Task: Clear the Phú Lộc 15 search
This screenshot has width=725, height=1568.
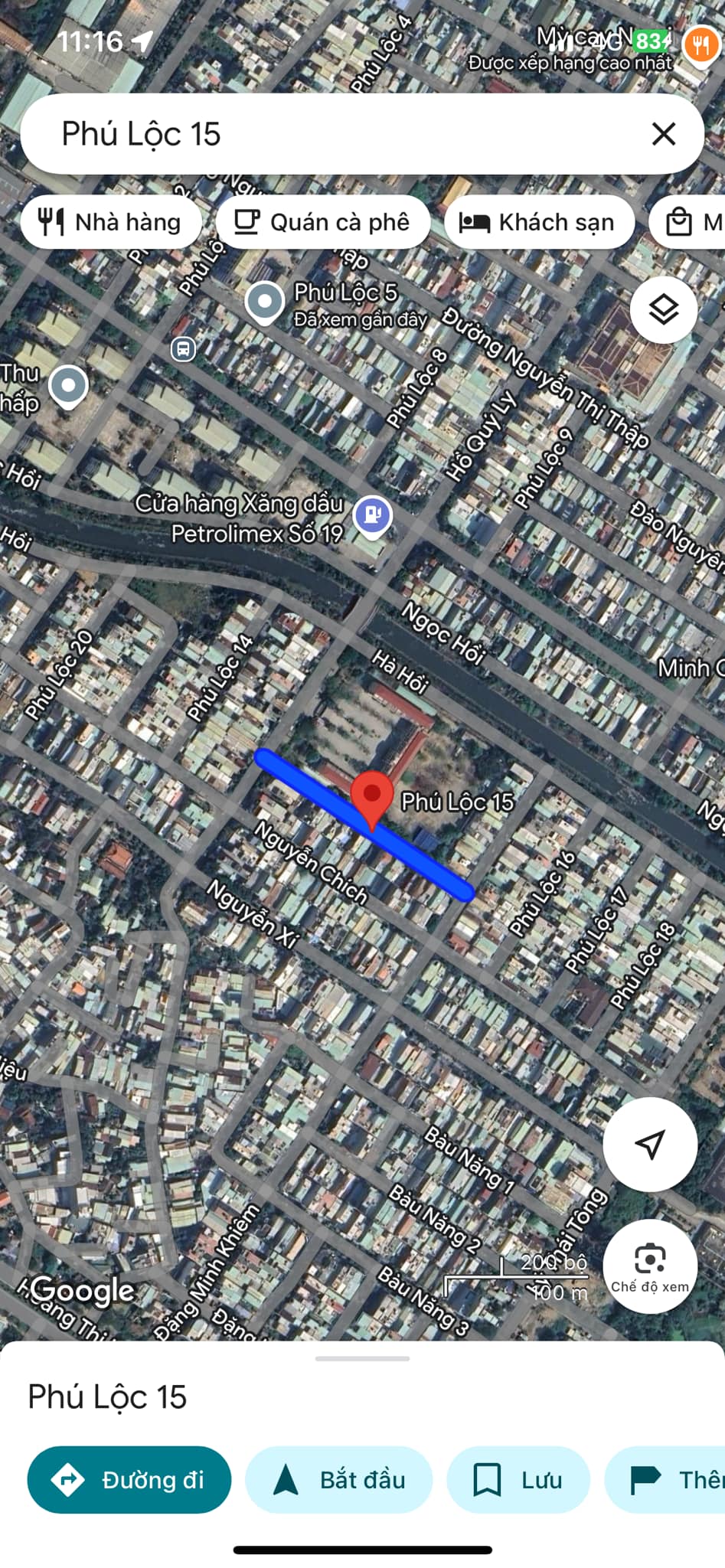Action: pos(663,134)
